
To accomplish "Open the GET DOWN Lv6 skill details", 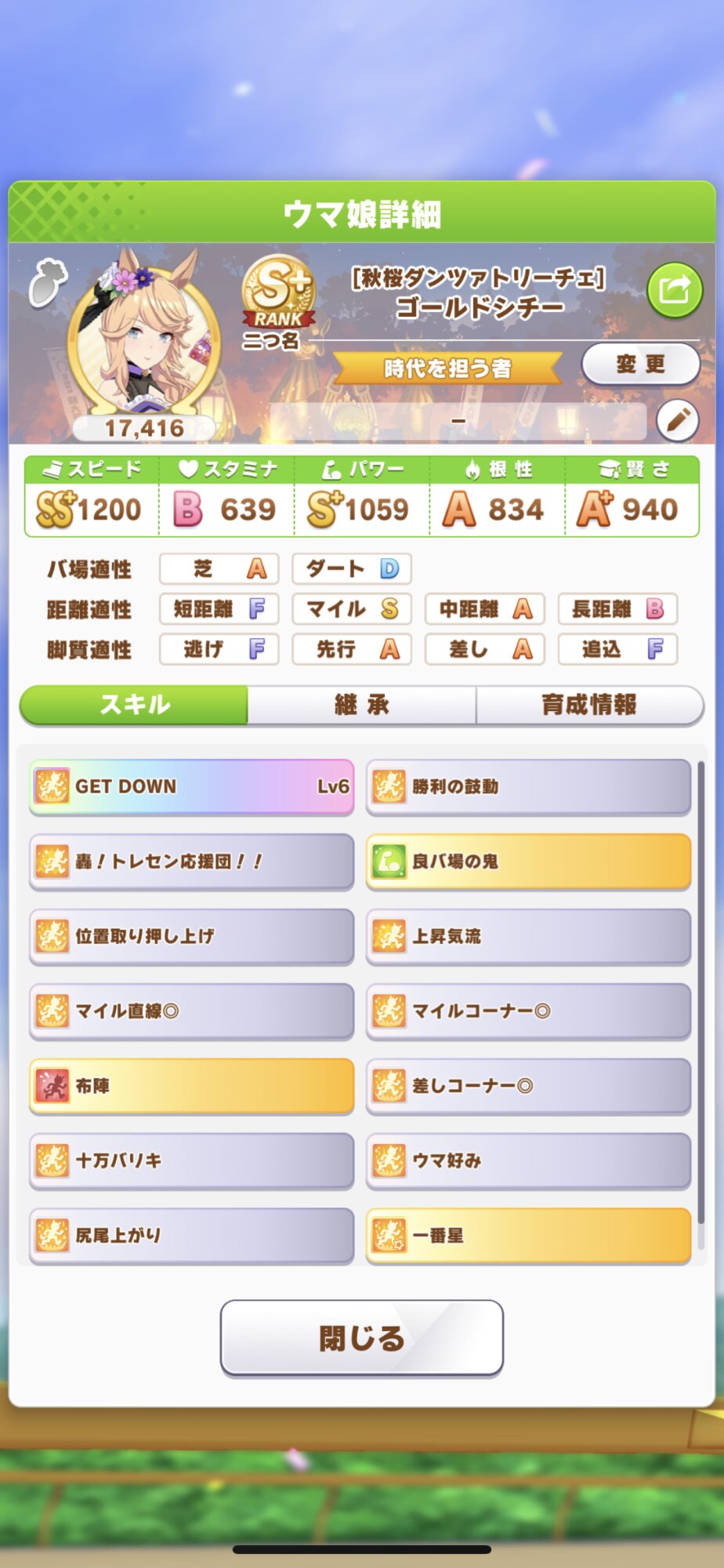I will click(191, 786).
